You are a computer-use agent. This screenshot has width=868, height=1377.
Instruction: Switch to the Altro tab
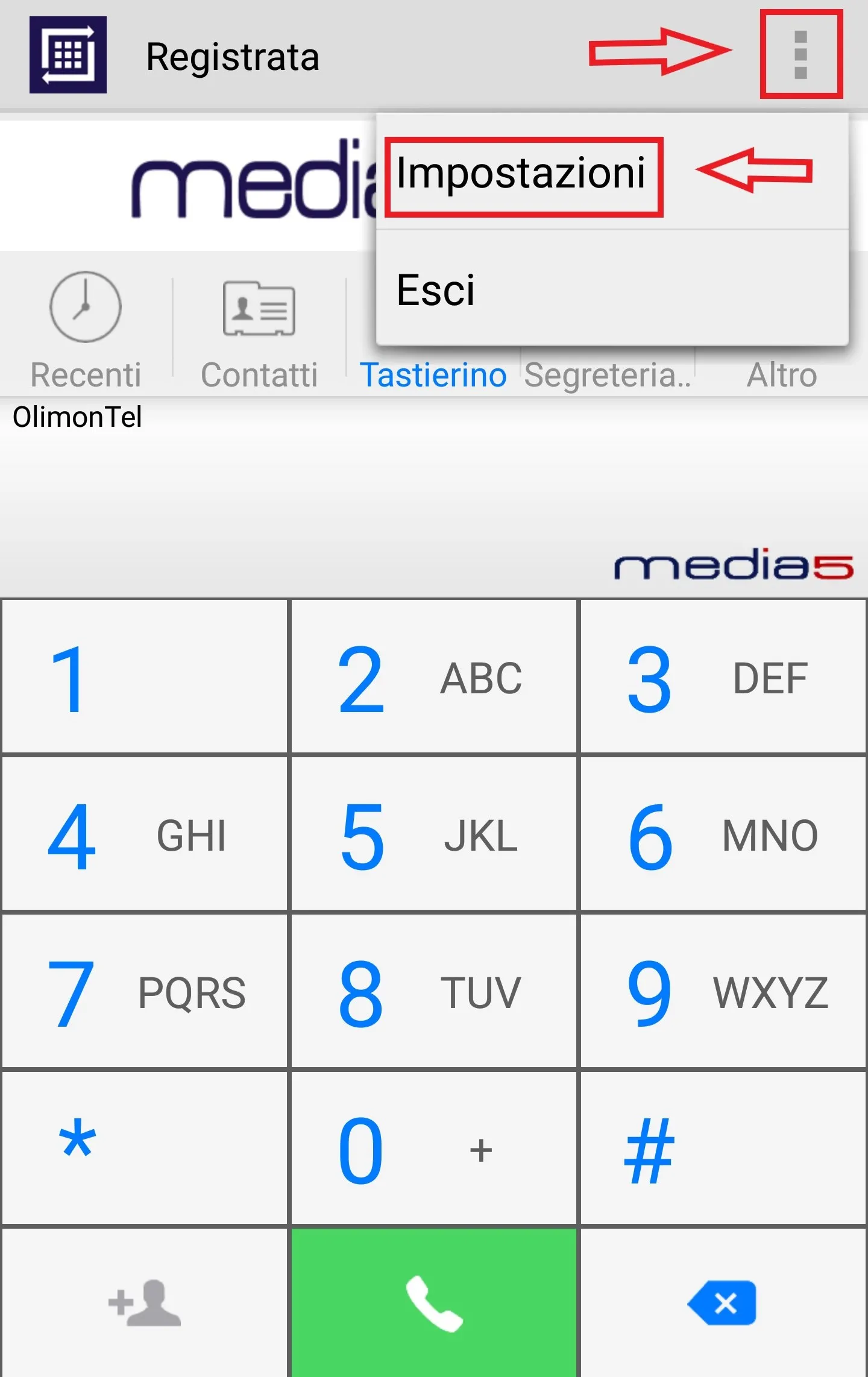tap(781, 375)
